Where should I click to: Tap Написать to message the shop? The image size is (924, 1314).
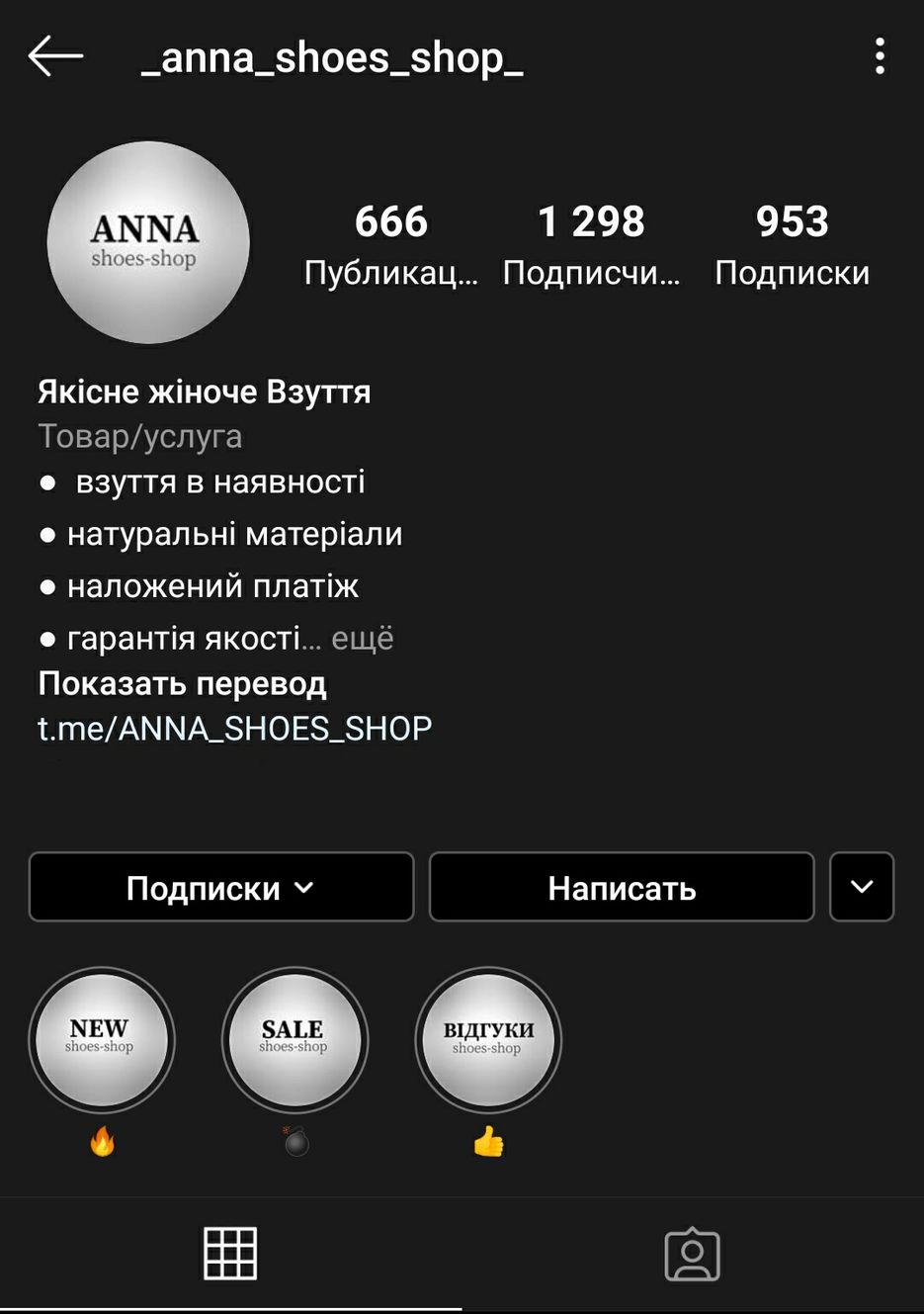(622, 888)
